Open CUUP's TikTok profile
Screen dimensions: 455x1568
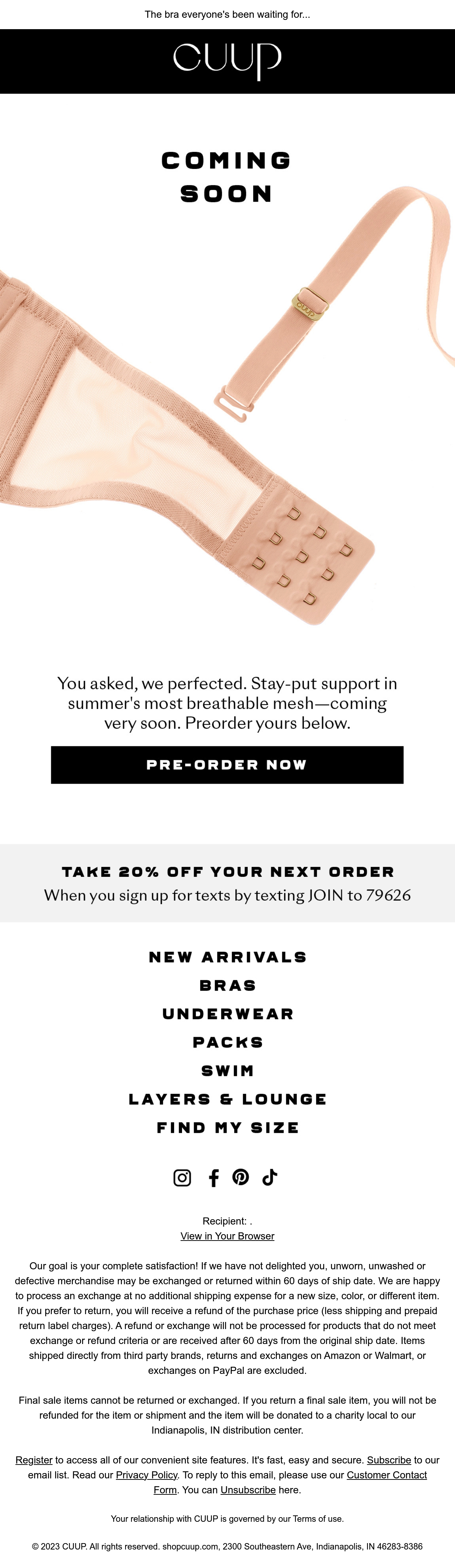point(269,1177)
